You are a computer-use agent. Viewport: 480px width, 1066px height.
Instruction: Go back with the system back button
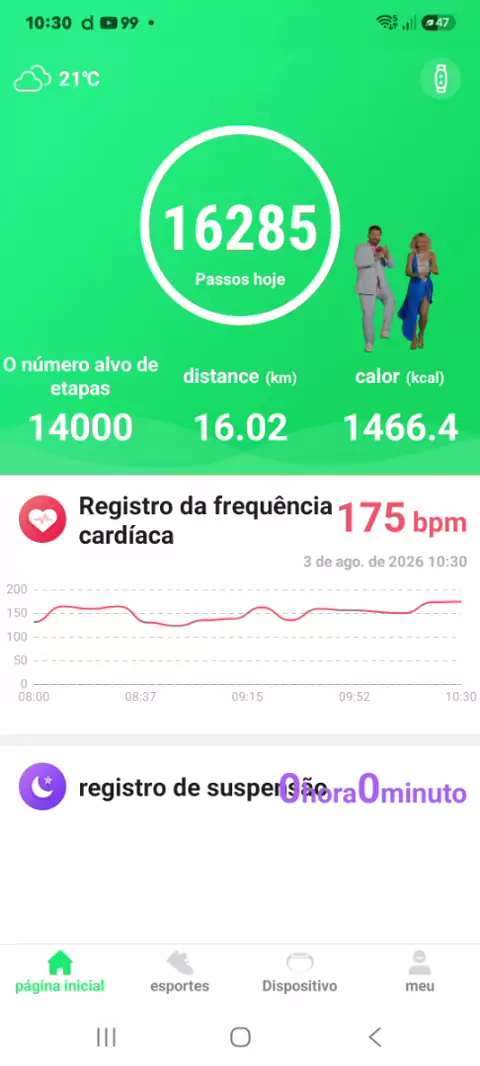[x=375, y=1037]
